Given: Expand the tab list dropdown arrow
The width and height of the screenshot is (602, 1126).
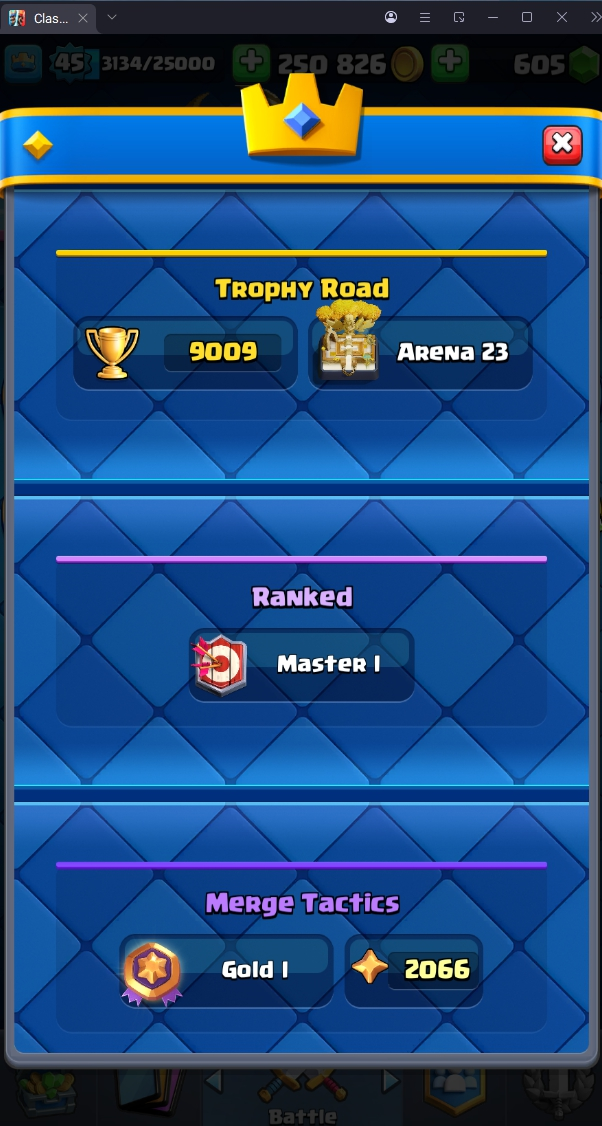Looking at the screenshot, I should [112, 17].
